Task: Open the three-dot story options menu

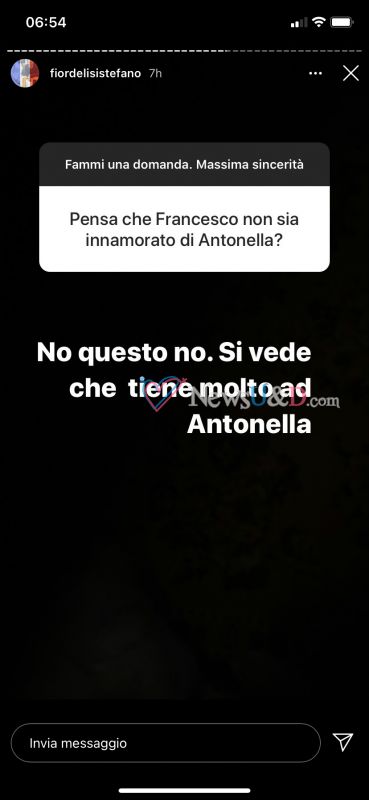Action: tap(315, 73)
